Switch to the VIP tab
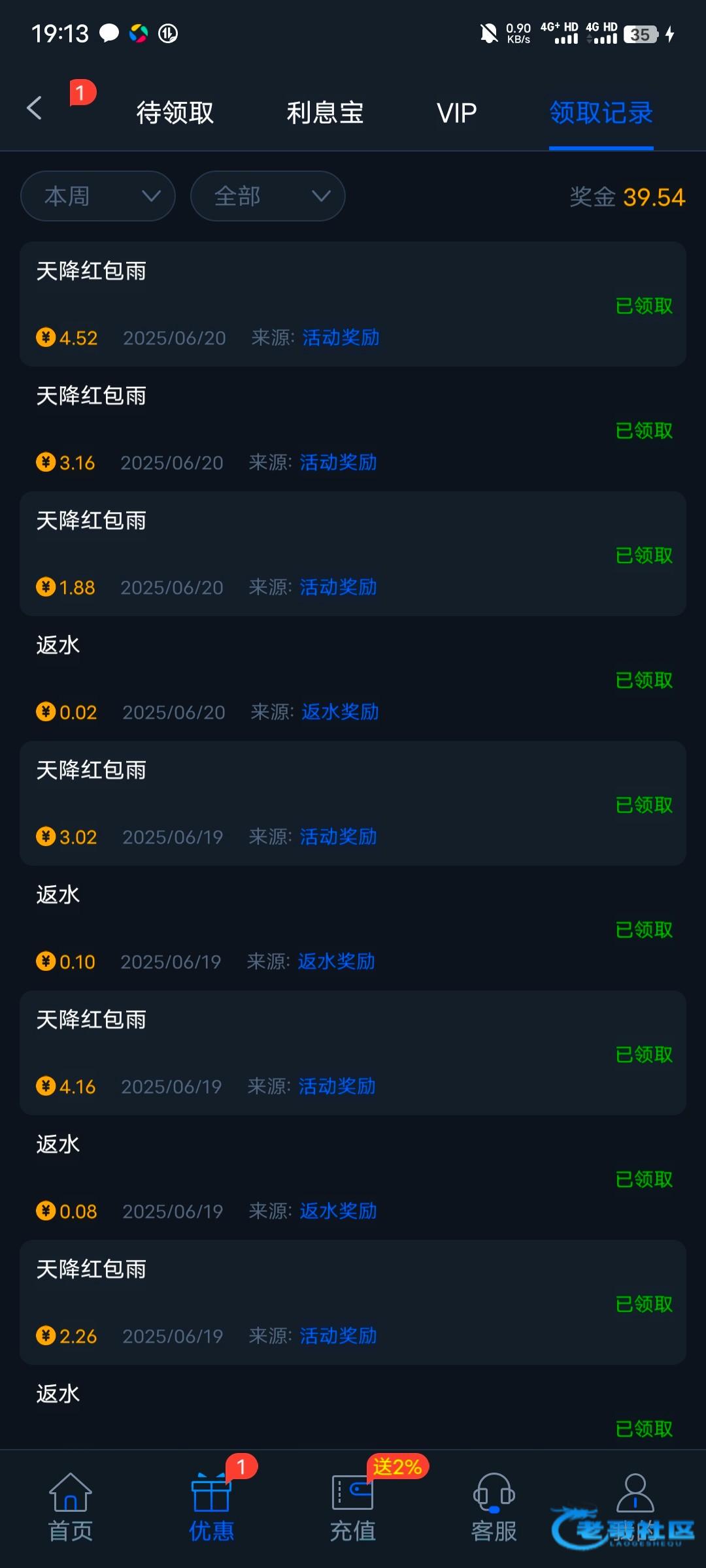The width and height of the screenshot is (706, 1568). click(x=457, y=113)
